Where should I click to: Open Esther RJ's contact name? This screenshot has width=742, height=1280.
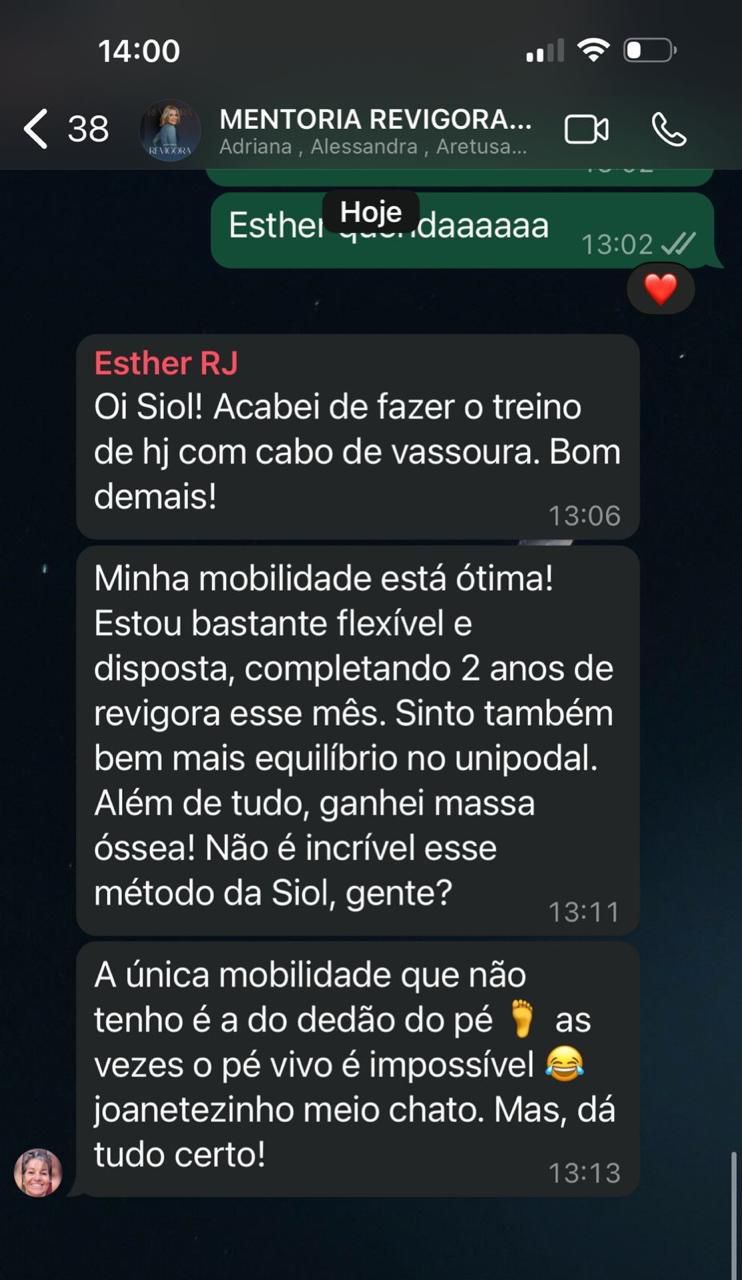(x=166, y=363)
